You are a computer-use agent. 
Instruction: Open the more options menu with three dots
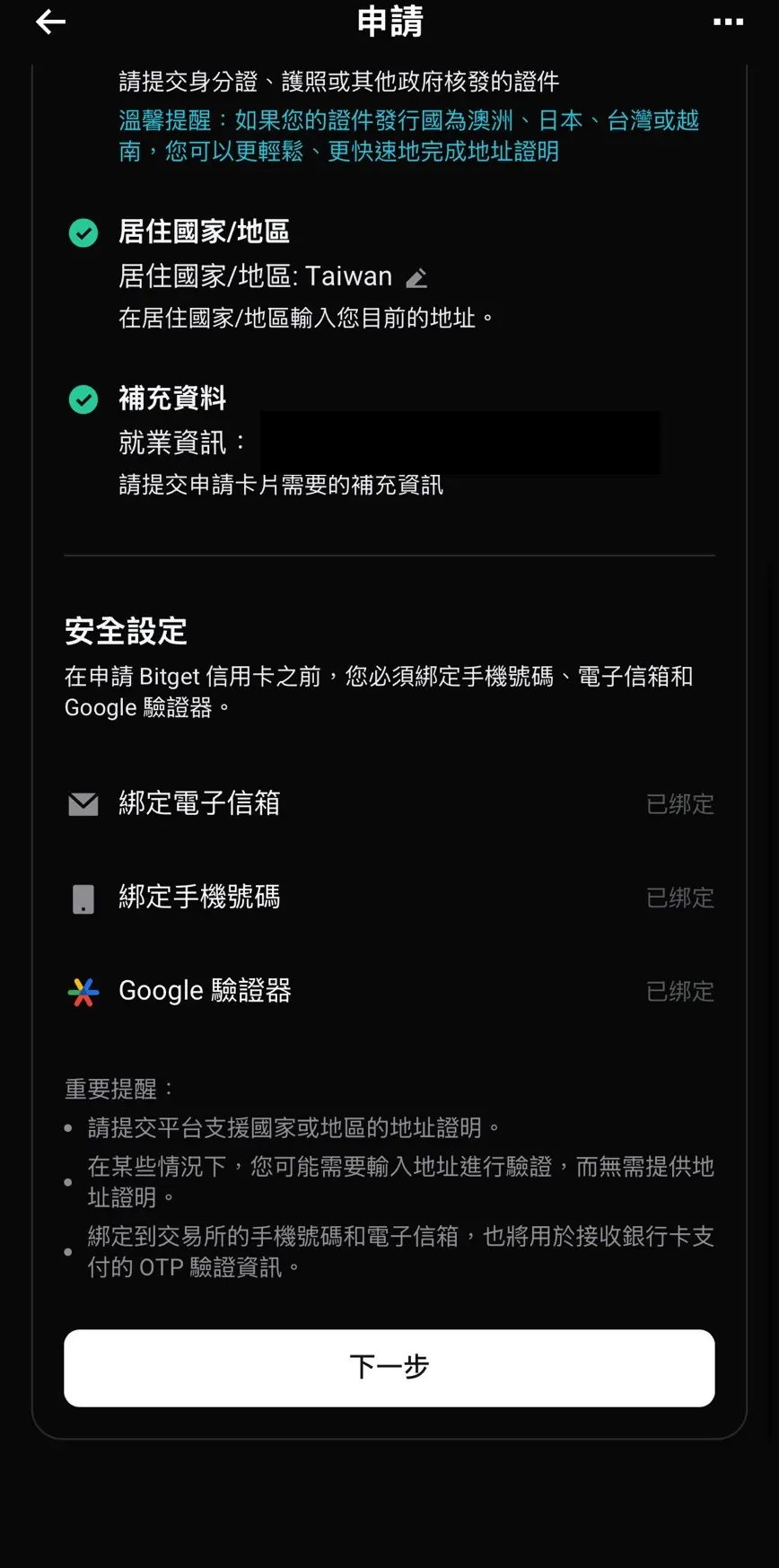(x=729, y=22)
